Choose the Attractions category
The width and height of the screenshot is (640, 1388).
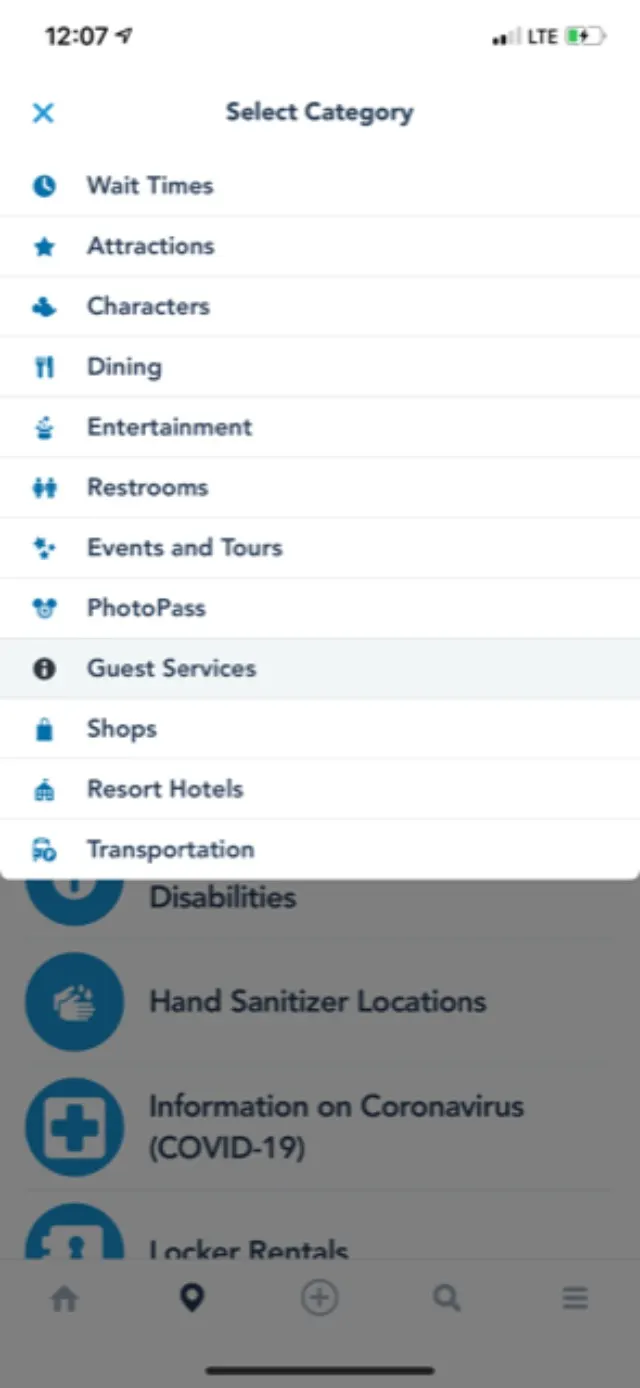320,246
